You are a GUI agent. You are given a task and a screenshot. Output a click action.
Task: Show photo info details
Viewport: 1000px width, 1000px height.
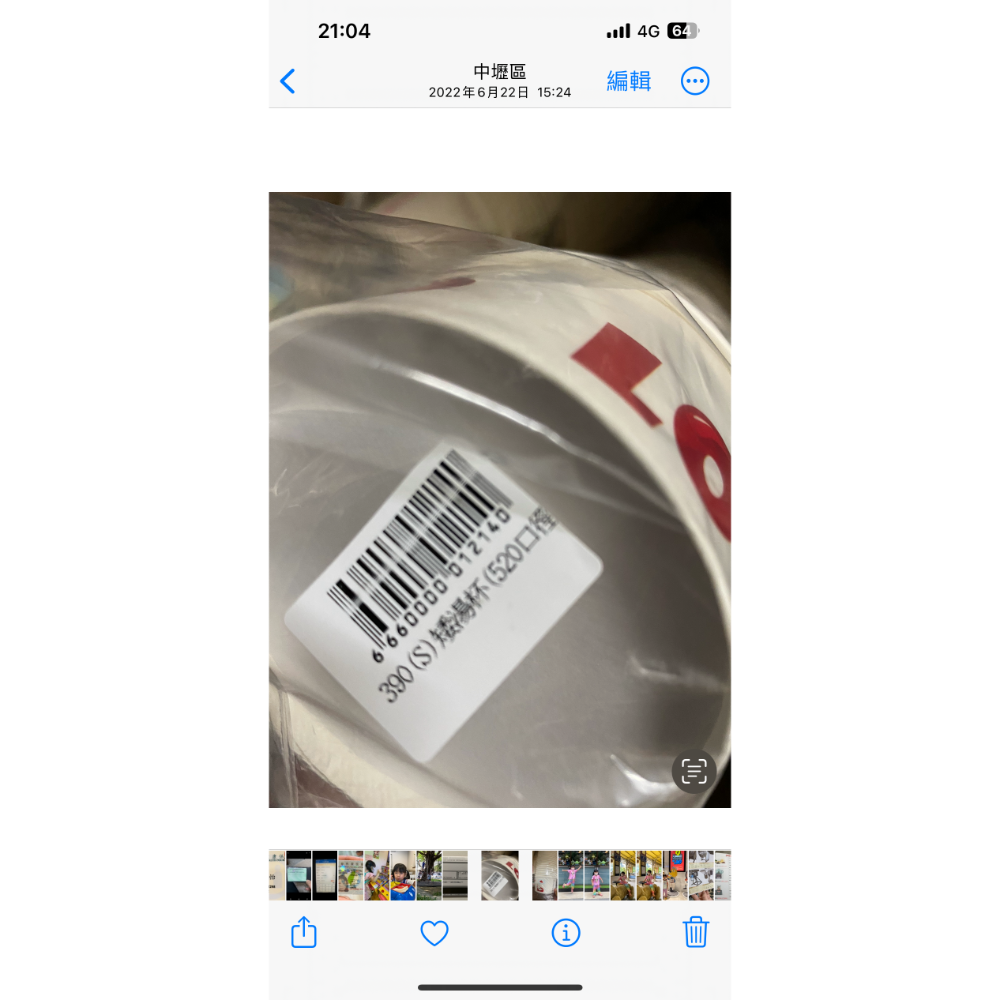(x=566, y=933)
